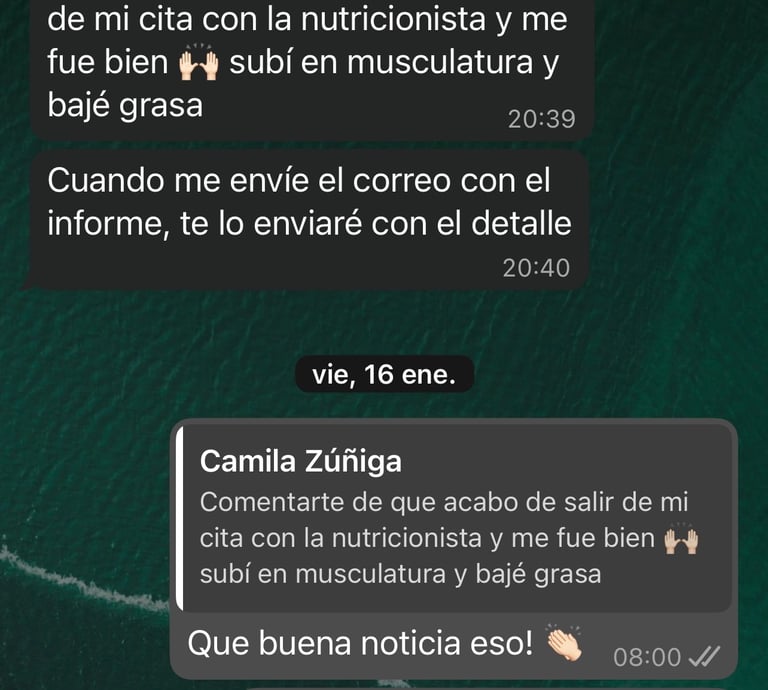The width and height of the screenshot is (768, 690).
Task: Tap the quoted Camila Zúñiga message preview
Action: [452, 518]
